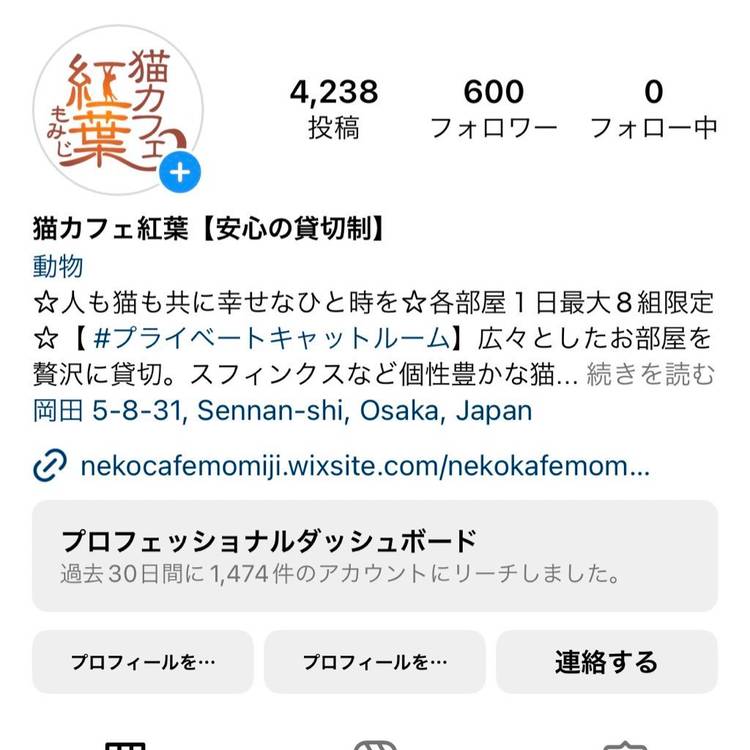Open the プロフェッショナルダッシュボード card
750x750 pixels.
374,555
